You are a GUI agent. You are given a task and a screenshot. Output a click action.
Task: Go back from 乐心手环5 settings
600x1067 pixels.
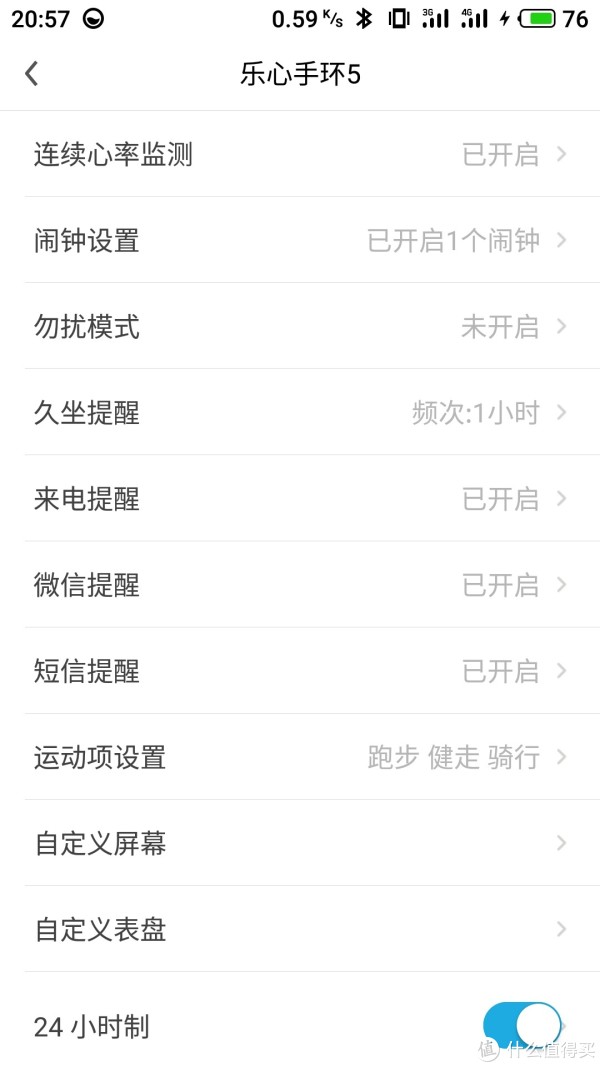[32, 73]
